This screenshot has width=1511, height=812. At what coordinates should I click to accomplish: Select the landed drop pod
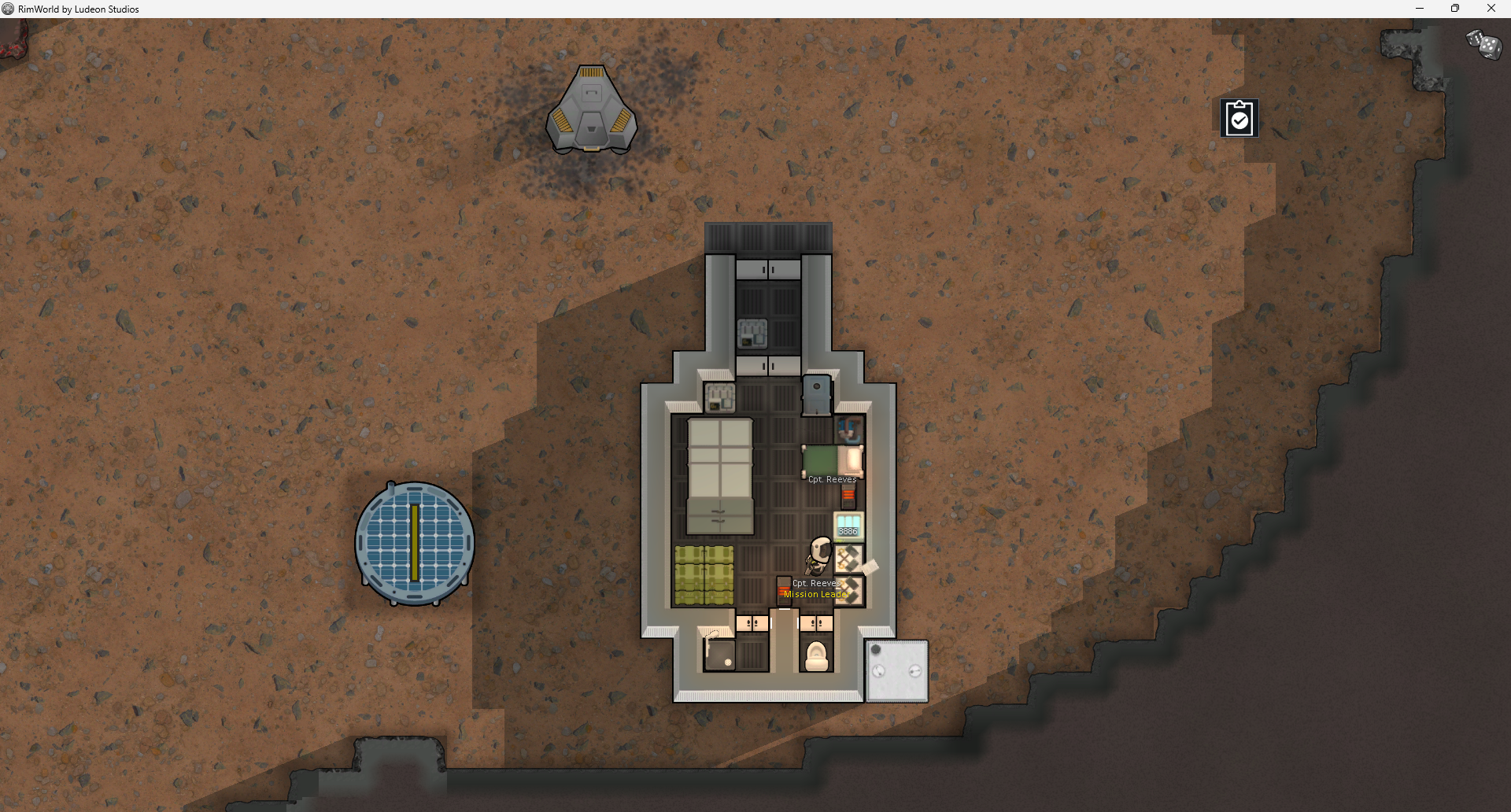[x=592, y=109]
